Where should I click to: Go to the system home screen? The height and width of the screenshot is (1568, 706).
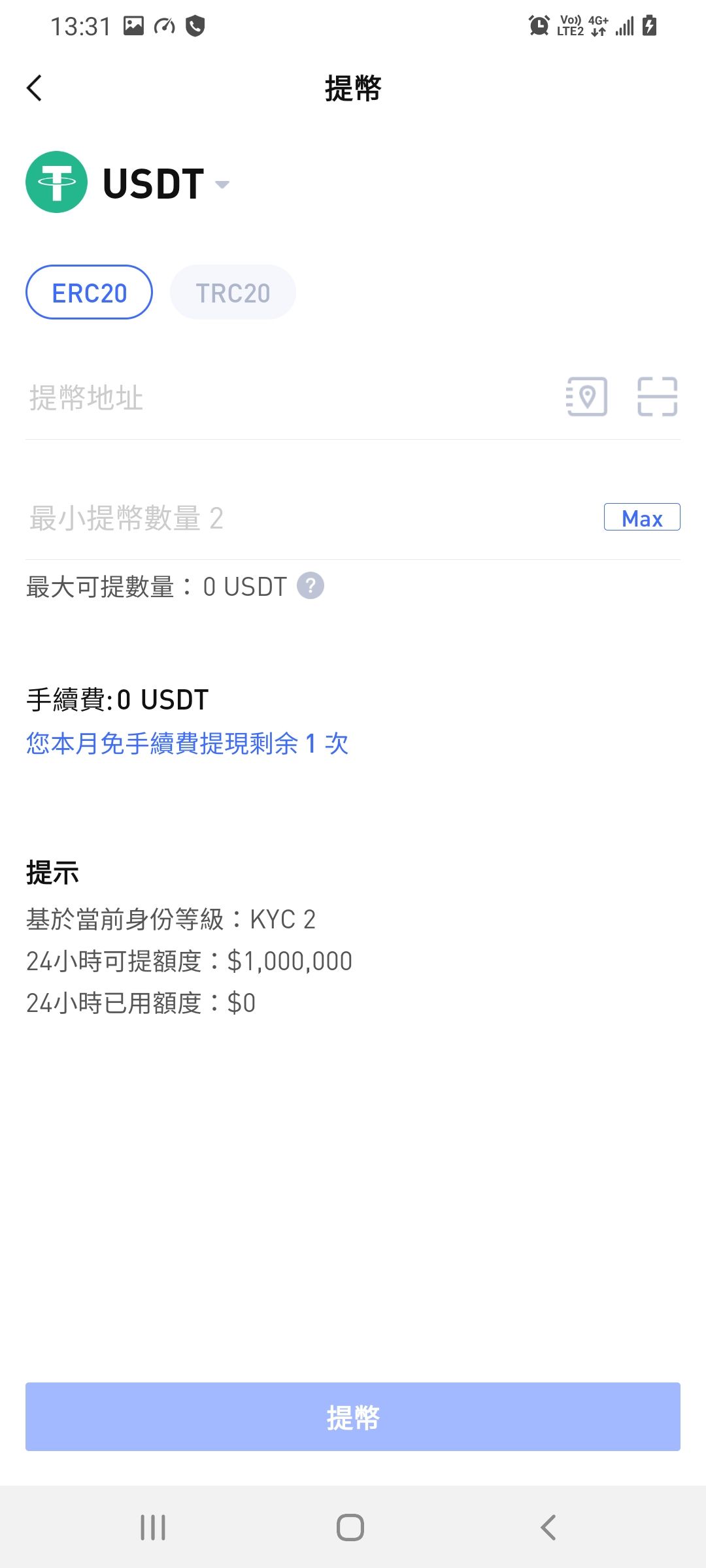pos(350,1527)
